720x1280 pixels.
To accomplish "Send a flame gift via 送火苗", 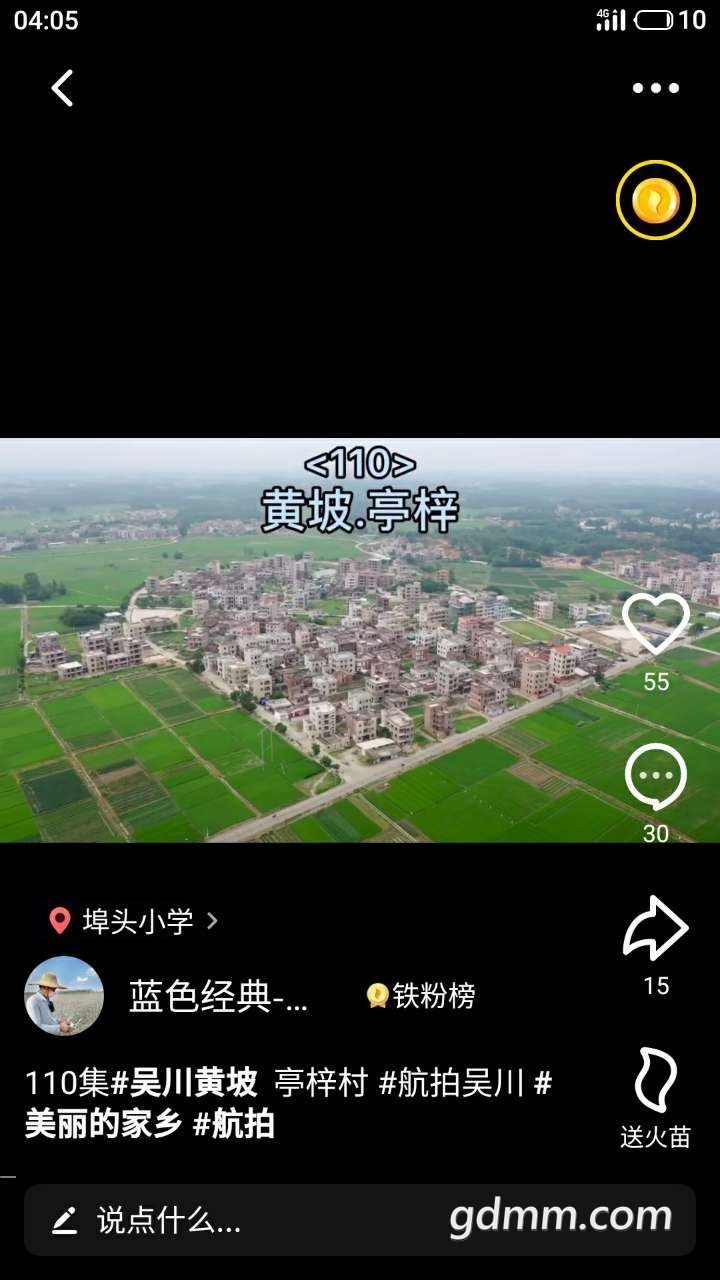I will click(656, 1082).
